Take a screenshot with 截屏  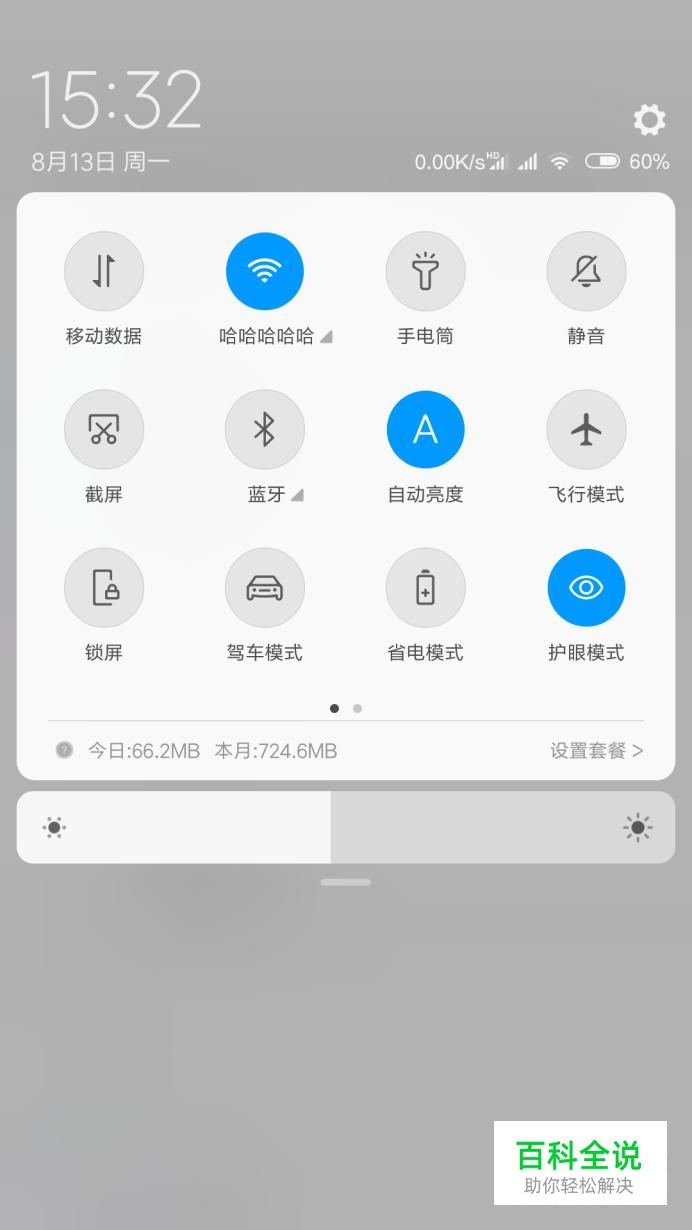[x=104, y=430]
